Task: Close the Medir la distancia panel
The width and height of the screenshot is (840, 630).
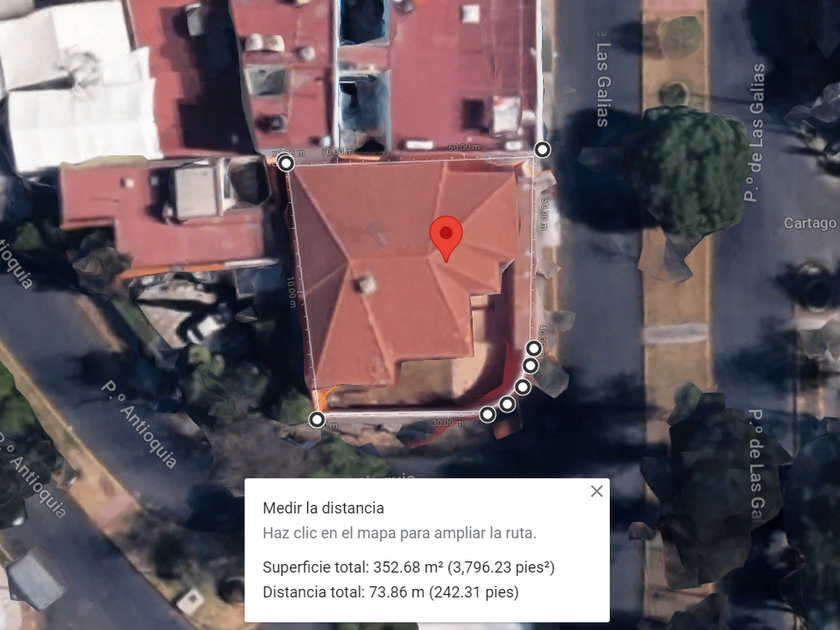Action: 596,491
